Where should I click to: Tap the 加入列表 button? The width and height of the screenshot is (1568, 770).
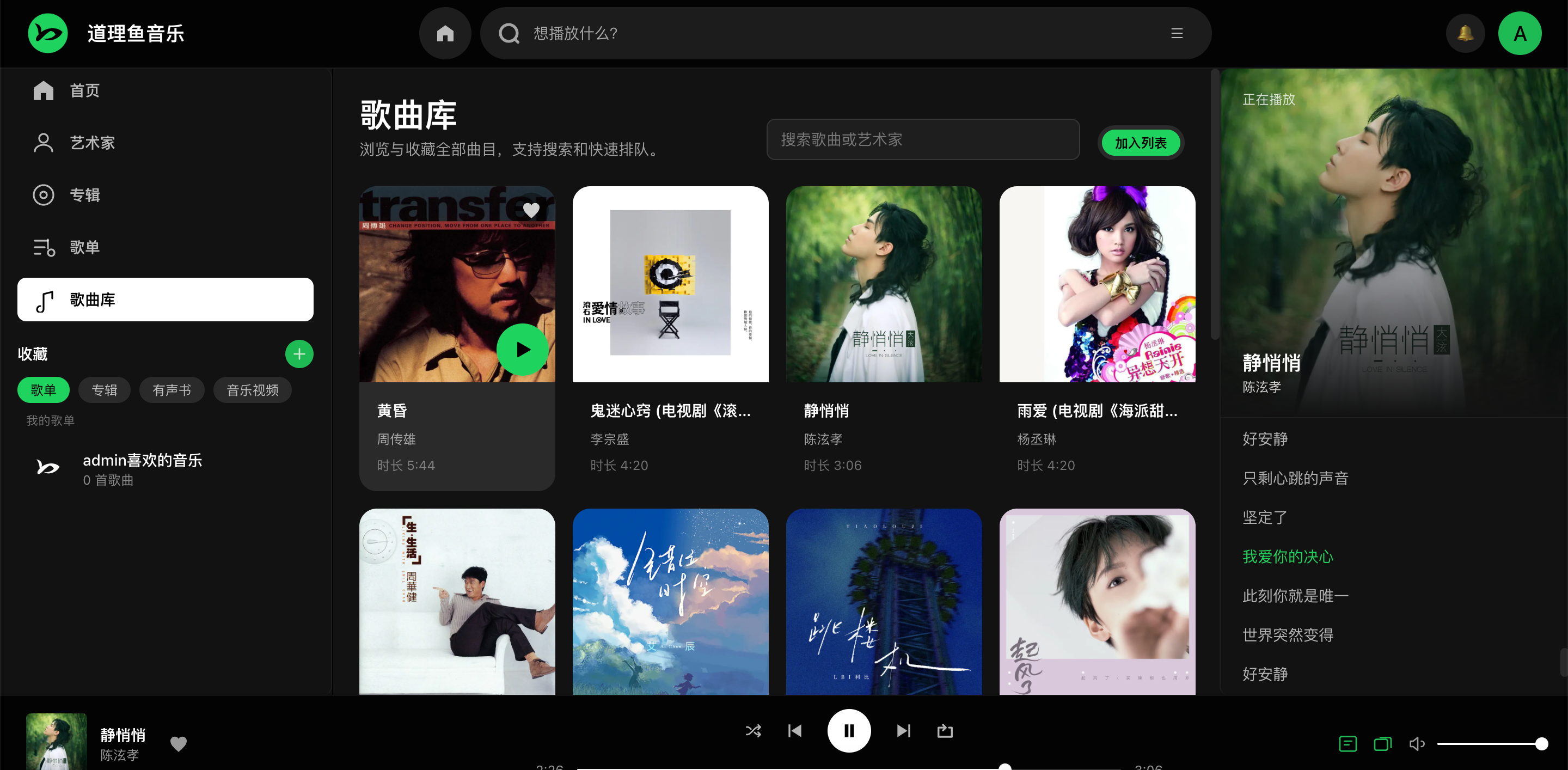[1141, 143]
